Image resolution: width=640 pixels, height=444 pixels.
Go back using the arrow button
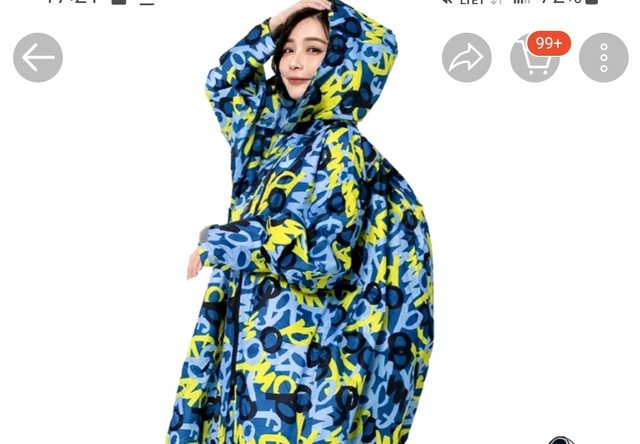pyautogui.click(x=38, y=58)
